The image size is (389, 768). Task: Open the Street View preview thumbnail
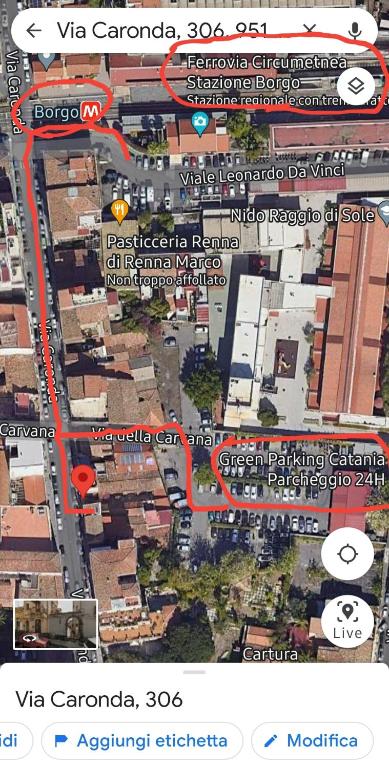55,624
